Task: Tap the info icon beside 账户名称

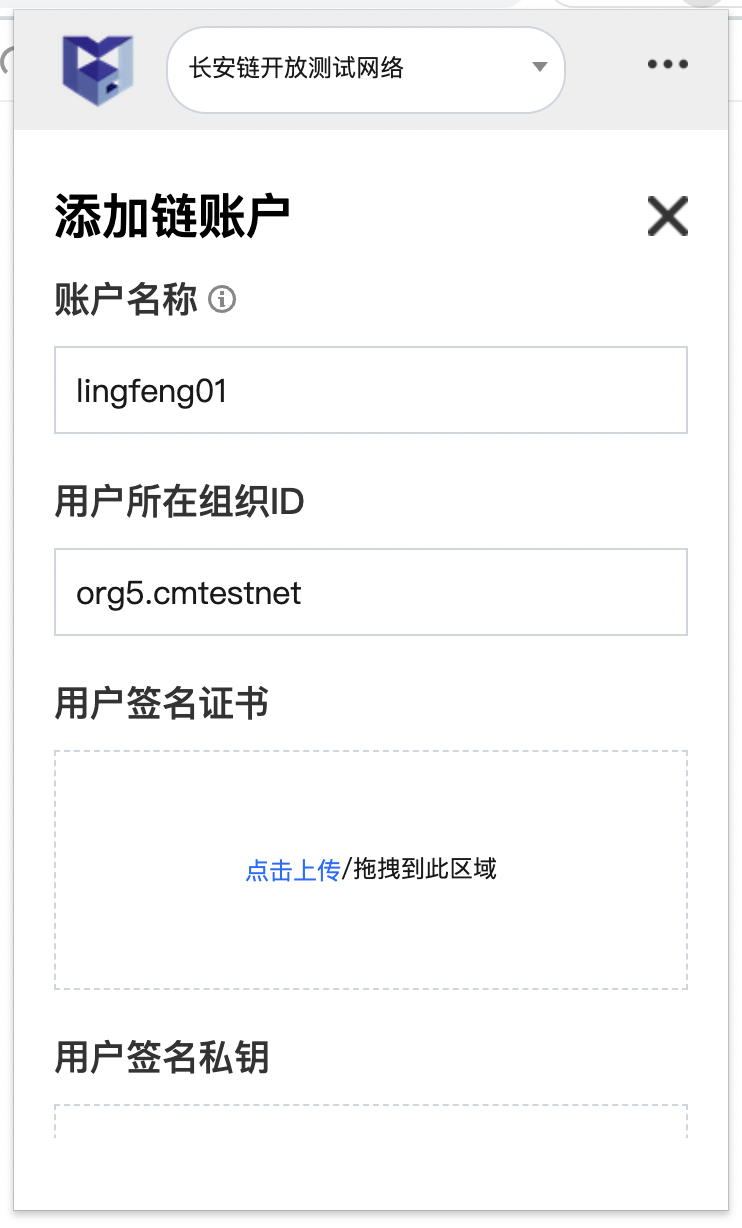Action: coord(222,299)
